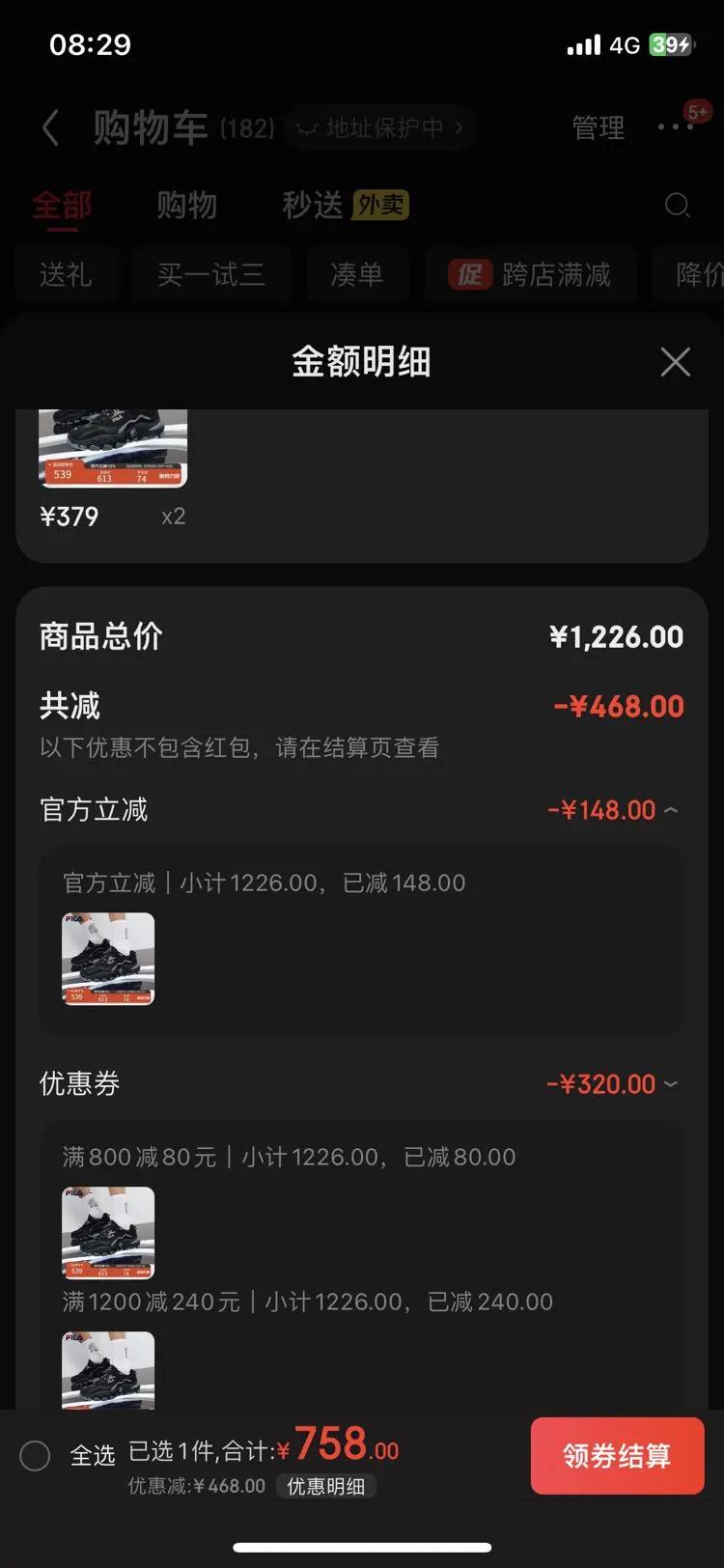The width and height of the screenshot is (724, 1568).
Task: Search within the shopping cart
Action: tap(678, 205)
